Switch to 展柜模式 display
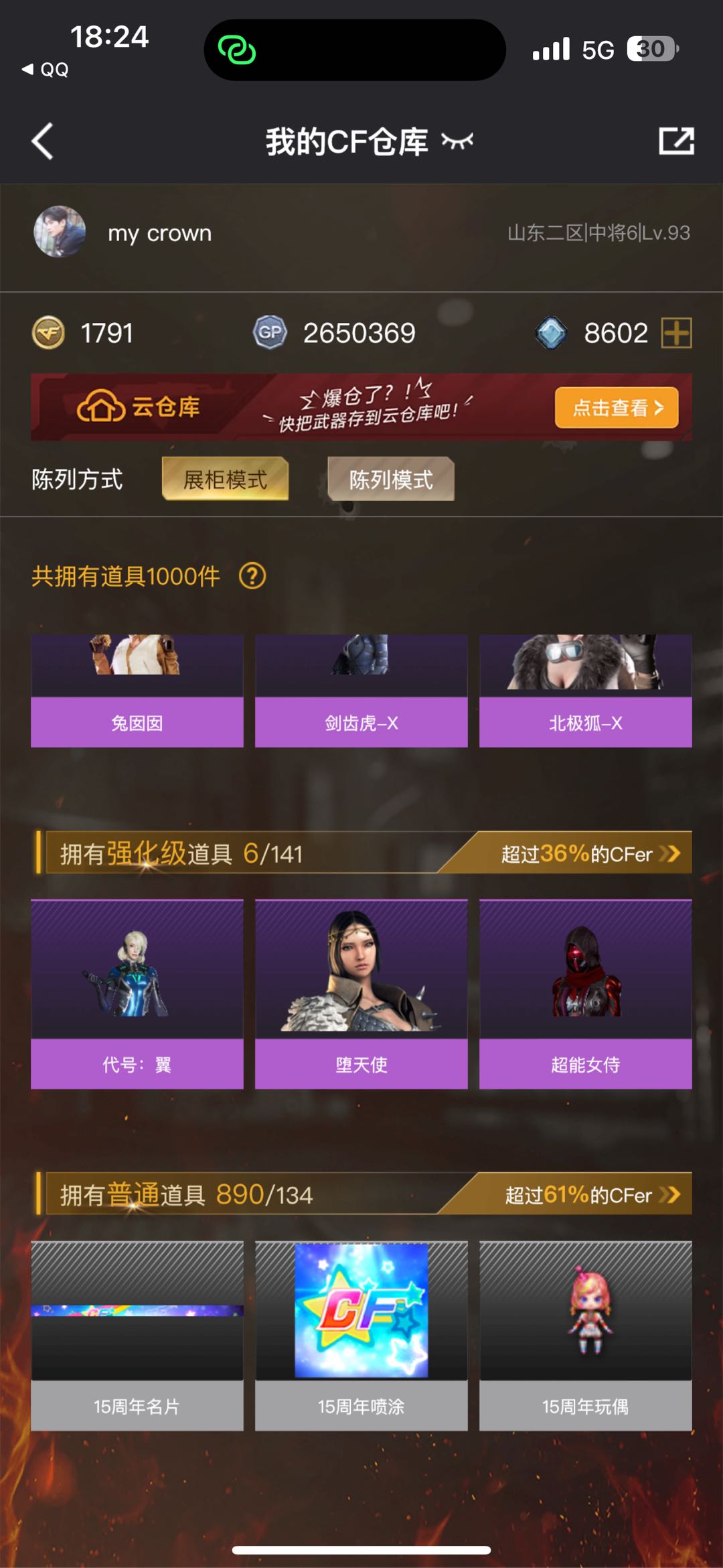This screenshot has width=723, height=1568. pyautogui.click(x=226, y=479)
